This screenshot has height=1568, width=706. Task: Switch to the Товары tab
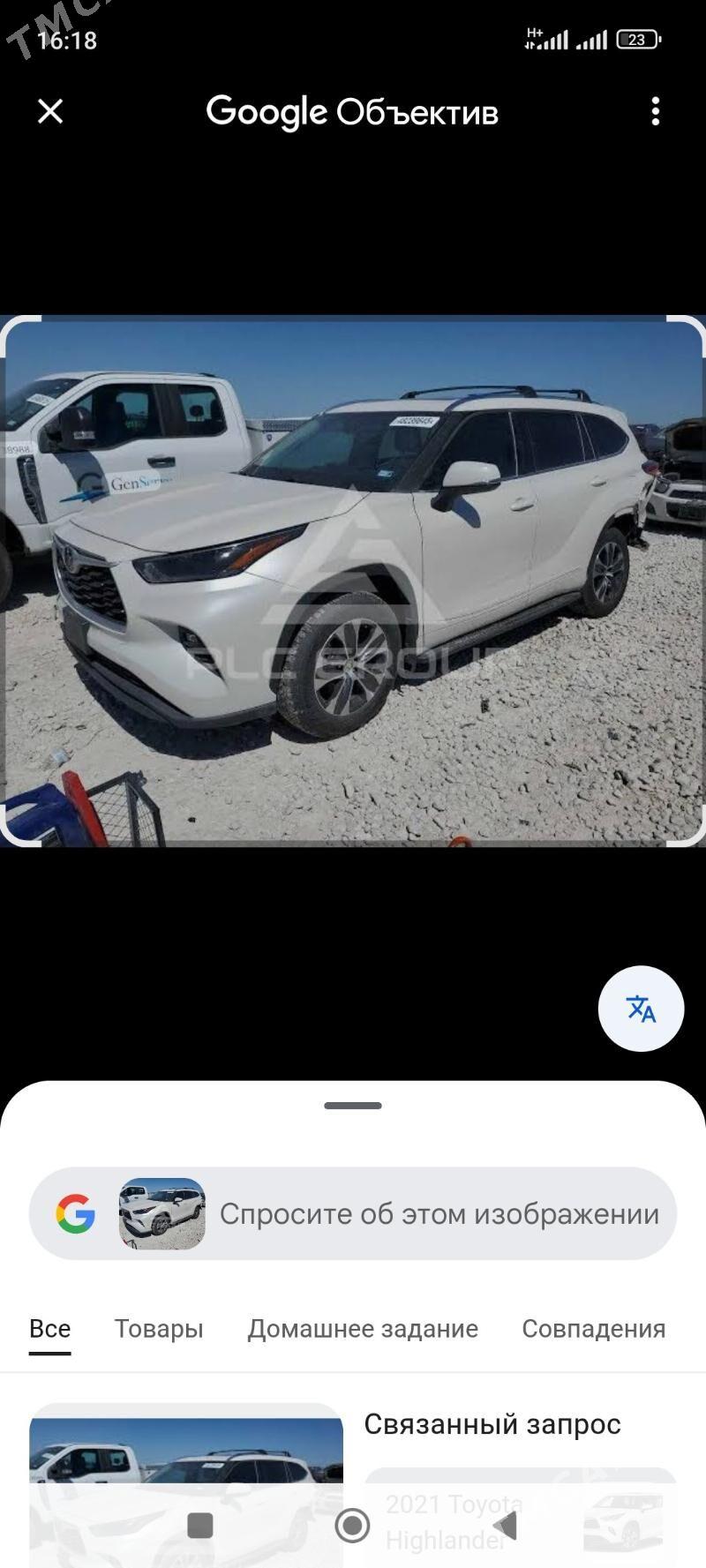pos(160,1328)
